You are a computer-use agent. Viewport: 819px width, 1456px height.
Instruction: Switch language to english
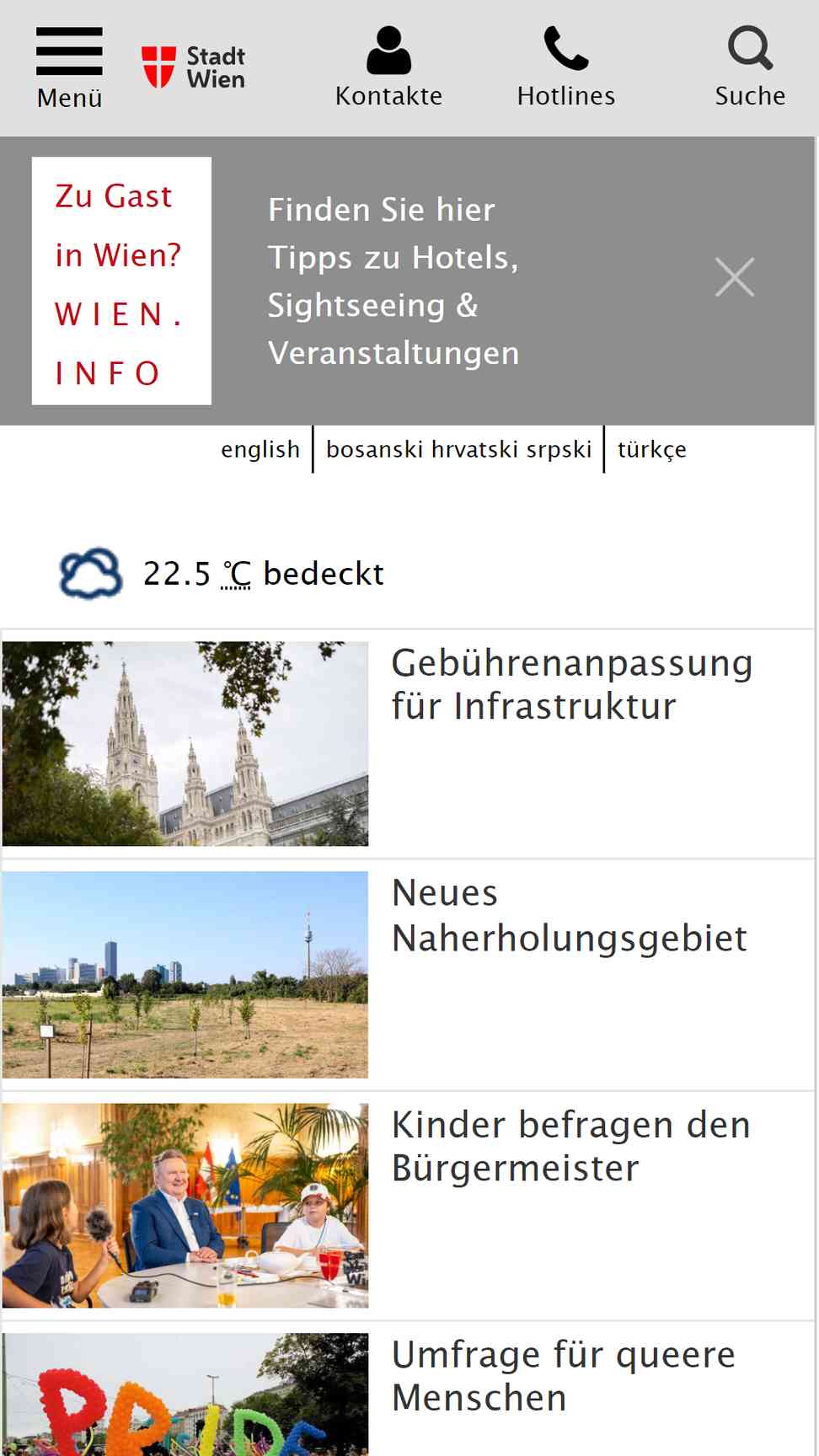(x=260, y=449)
